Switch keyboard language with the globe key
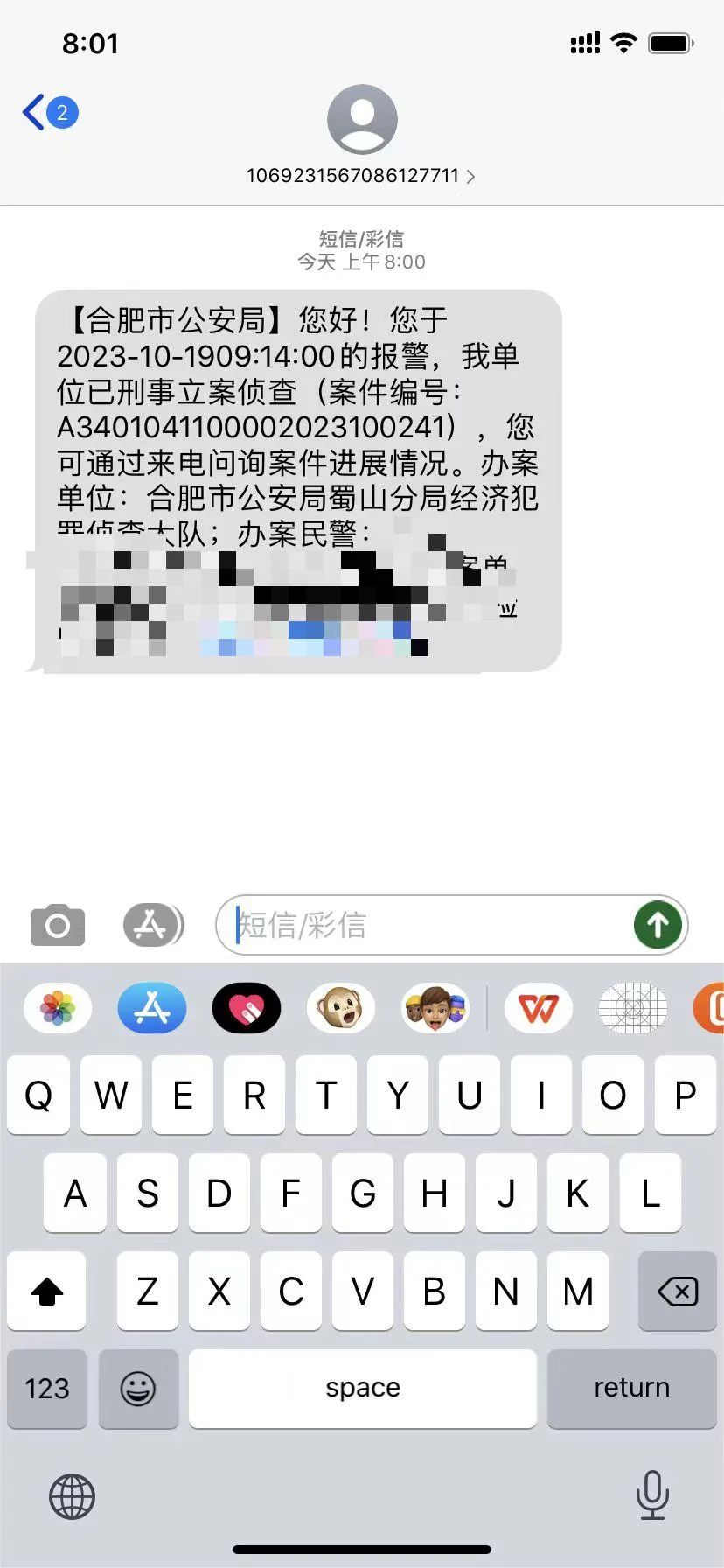724x1568 pixels. pyautogui.click(x=72, y=1495)
